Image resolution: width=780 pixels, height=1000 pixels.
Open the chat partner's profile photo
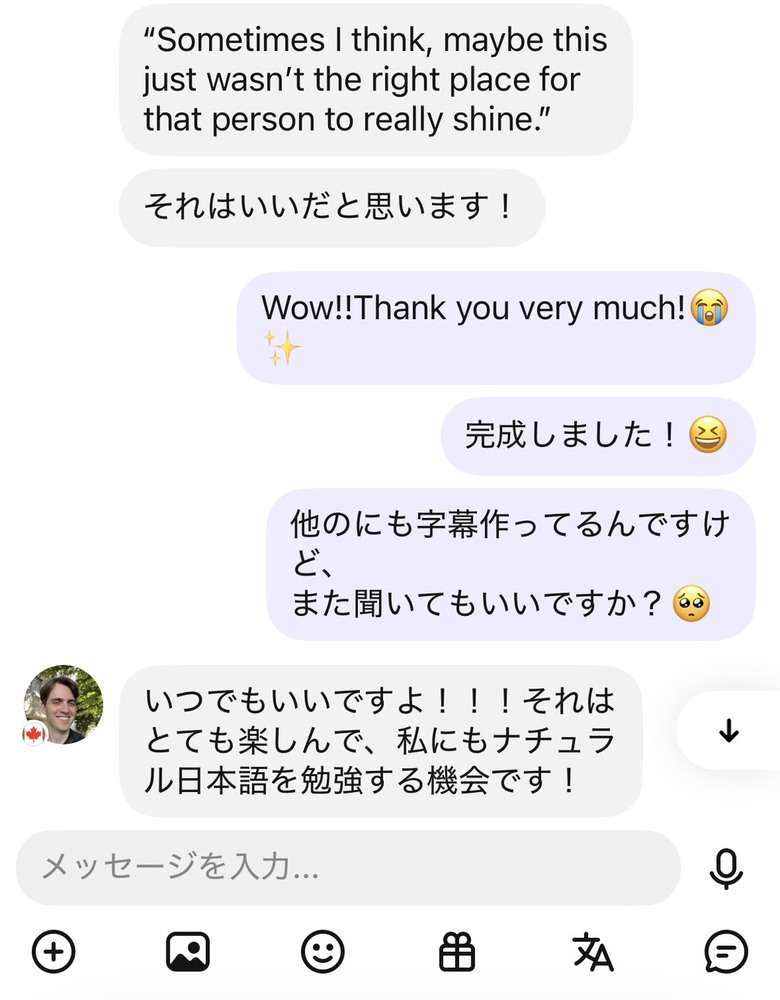[x=64, y=704]
